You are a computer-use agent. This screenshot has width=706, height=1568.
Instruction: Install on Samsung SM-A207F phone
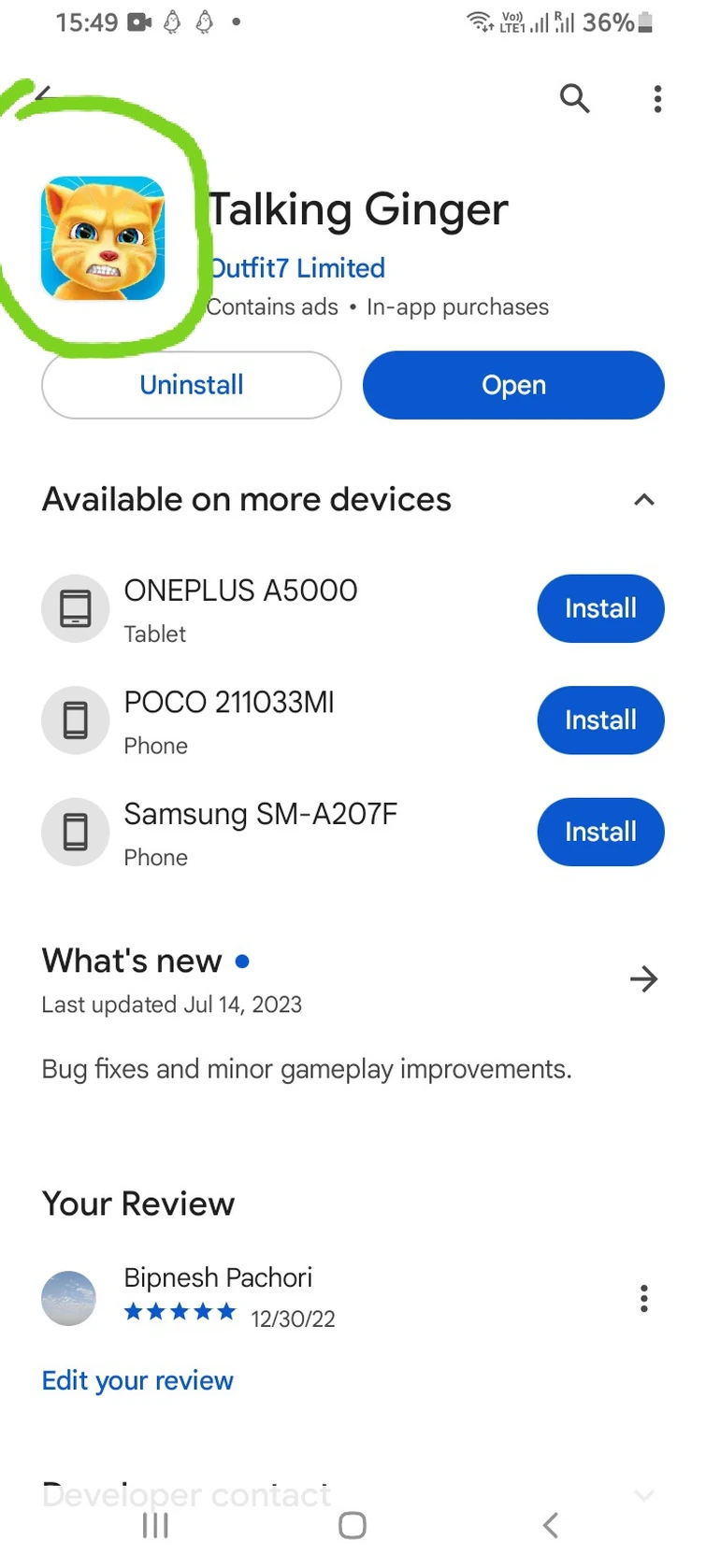pos(600,832)
